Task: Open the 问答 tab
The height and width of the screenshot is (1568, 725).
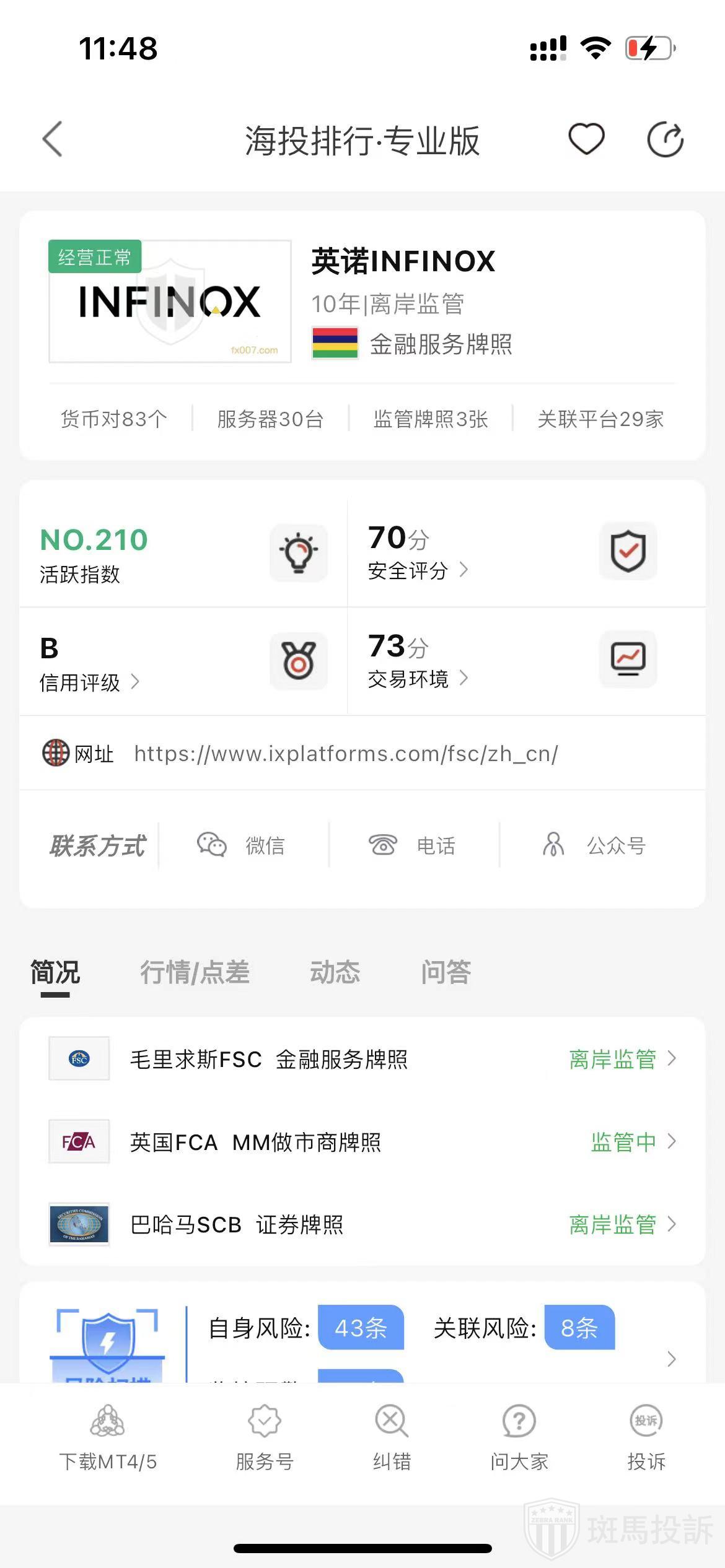Action: point(446,972)
